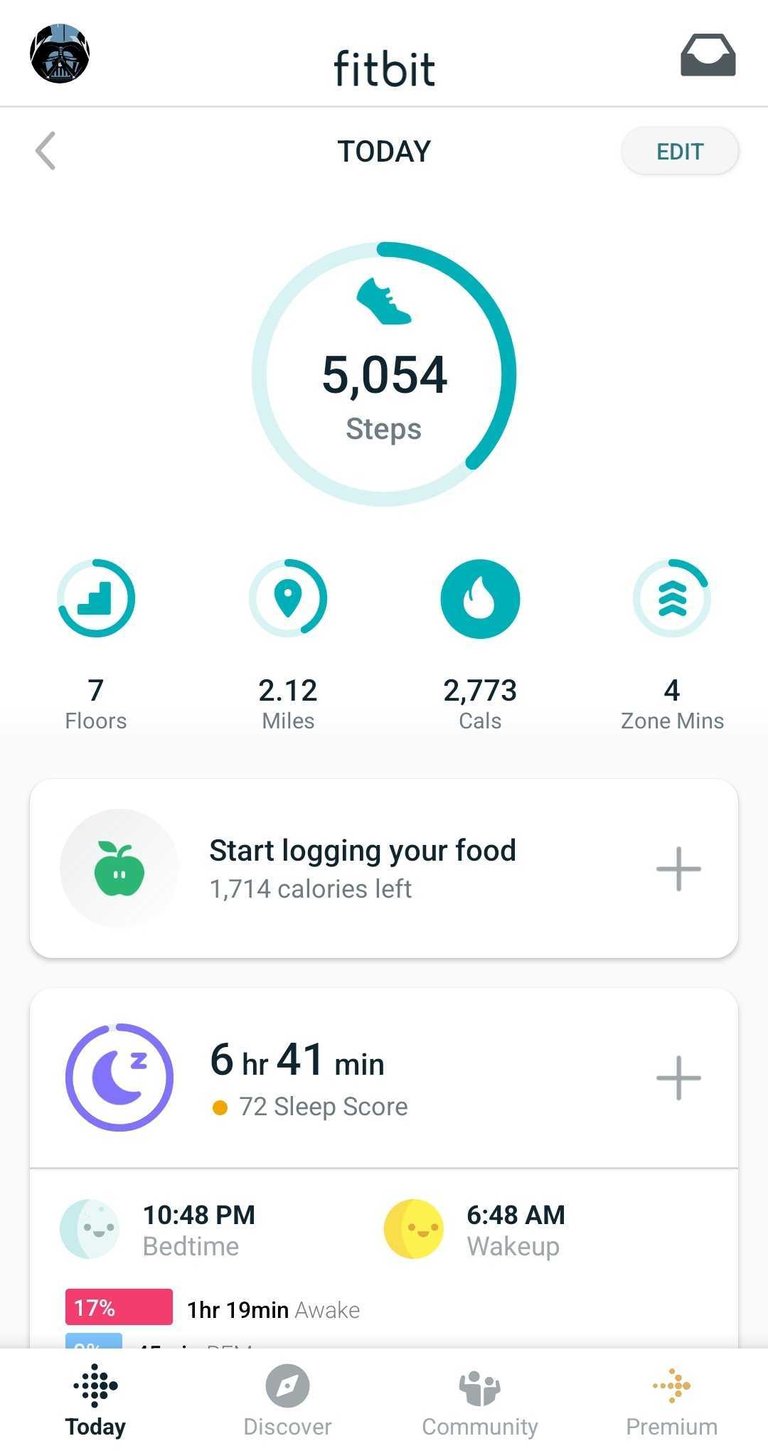Add a food log entry
The height and width of the screenshot is (1454, 768).
tap(678, 869)
